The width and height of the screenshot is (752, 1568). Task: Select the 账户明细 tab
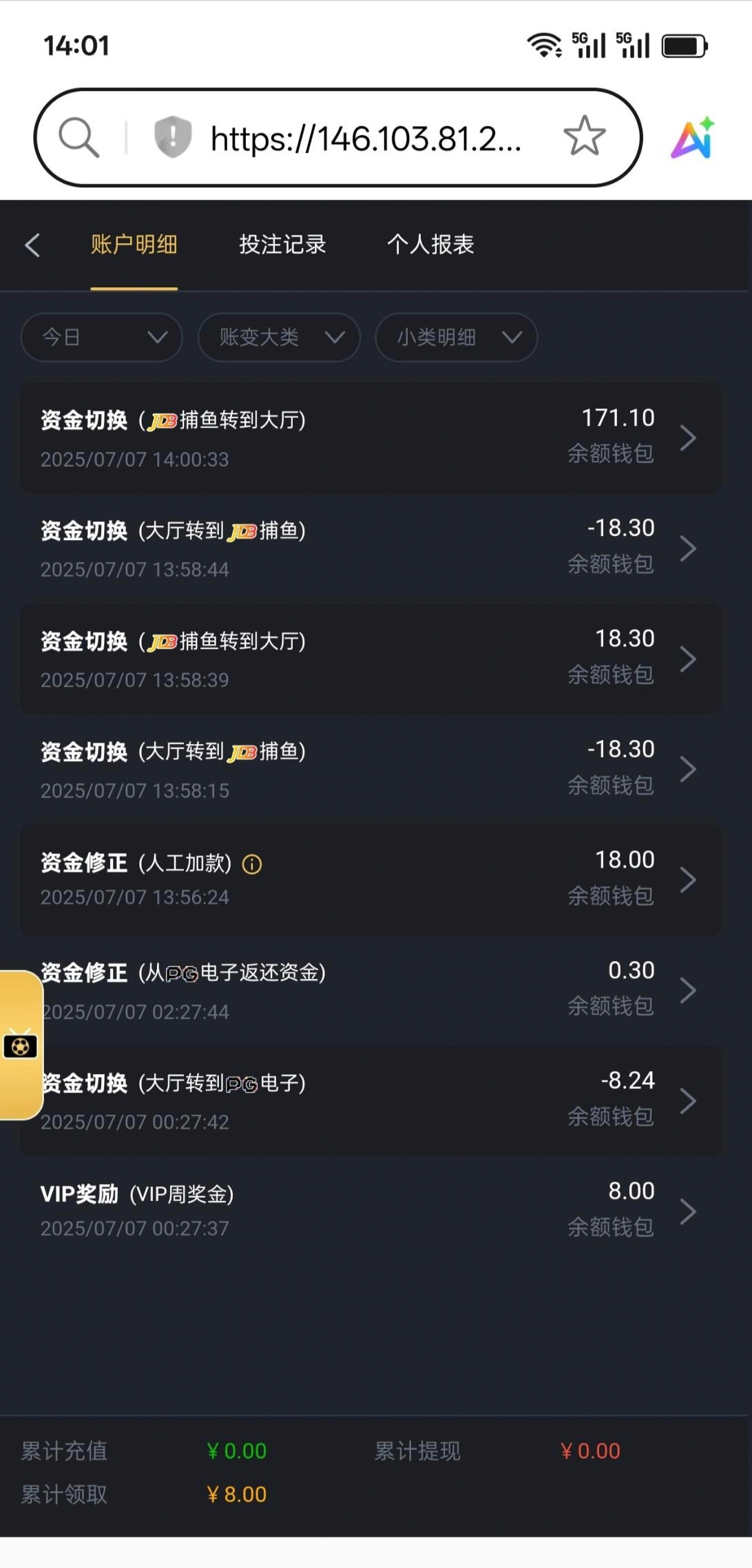pos(134,245)
